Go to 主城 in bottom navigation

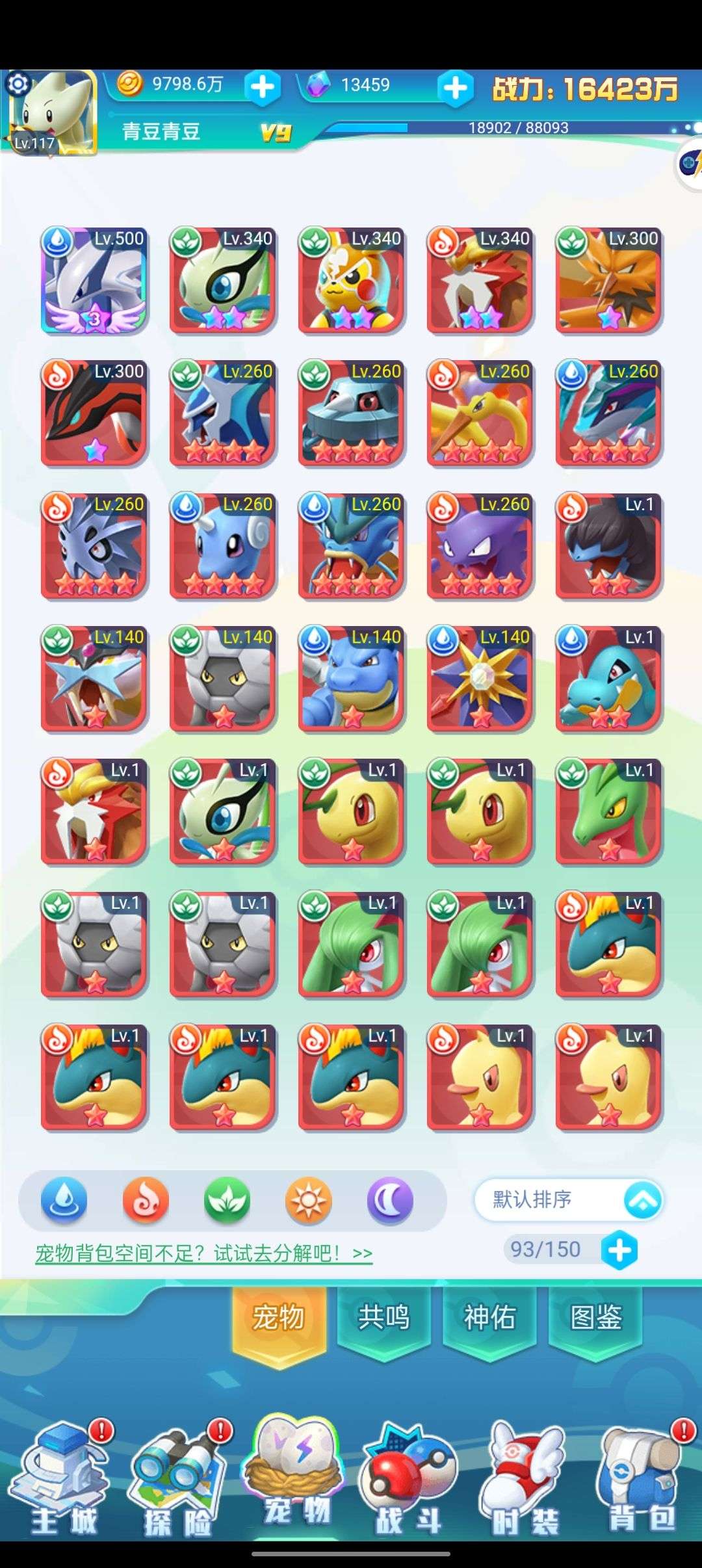63,1480
